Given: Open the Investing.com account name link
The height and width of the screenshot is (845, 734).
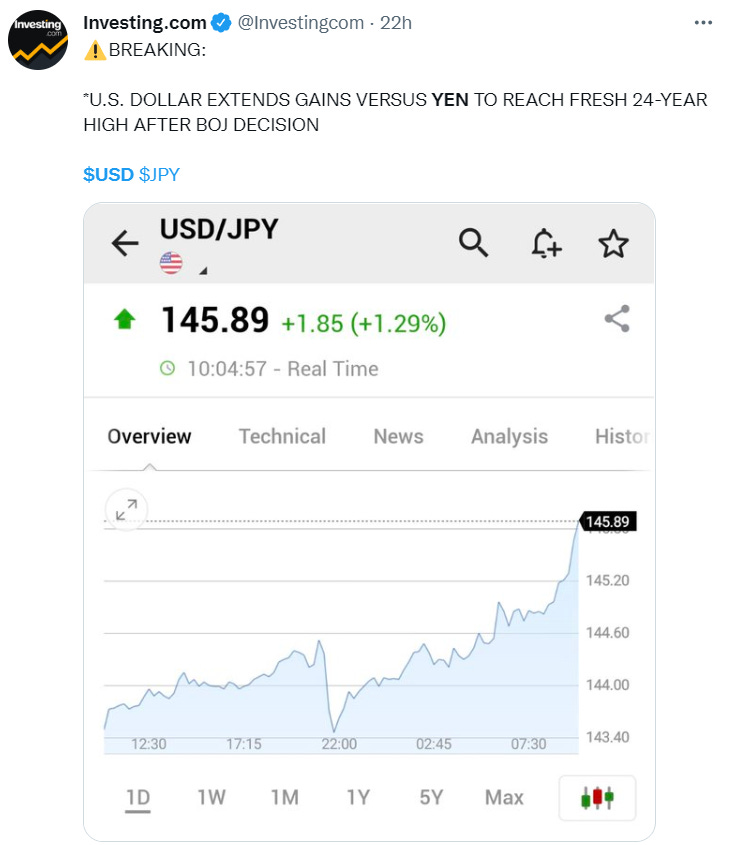Looking at the screenshot, I should tap(144, 22).
